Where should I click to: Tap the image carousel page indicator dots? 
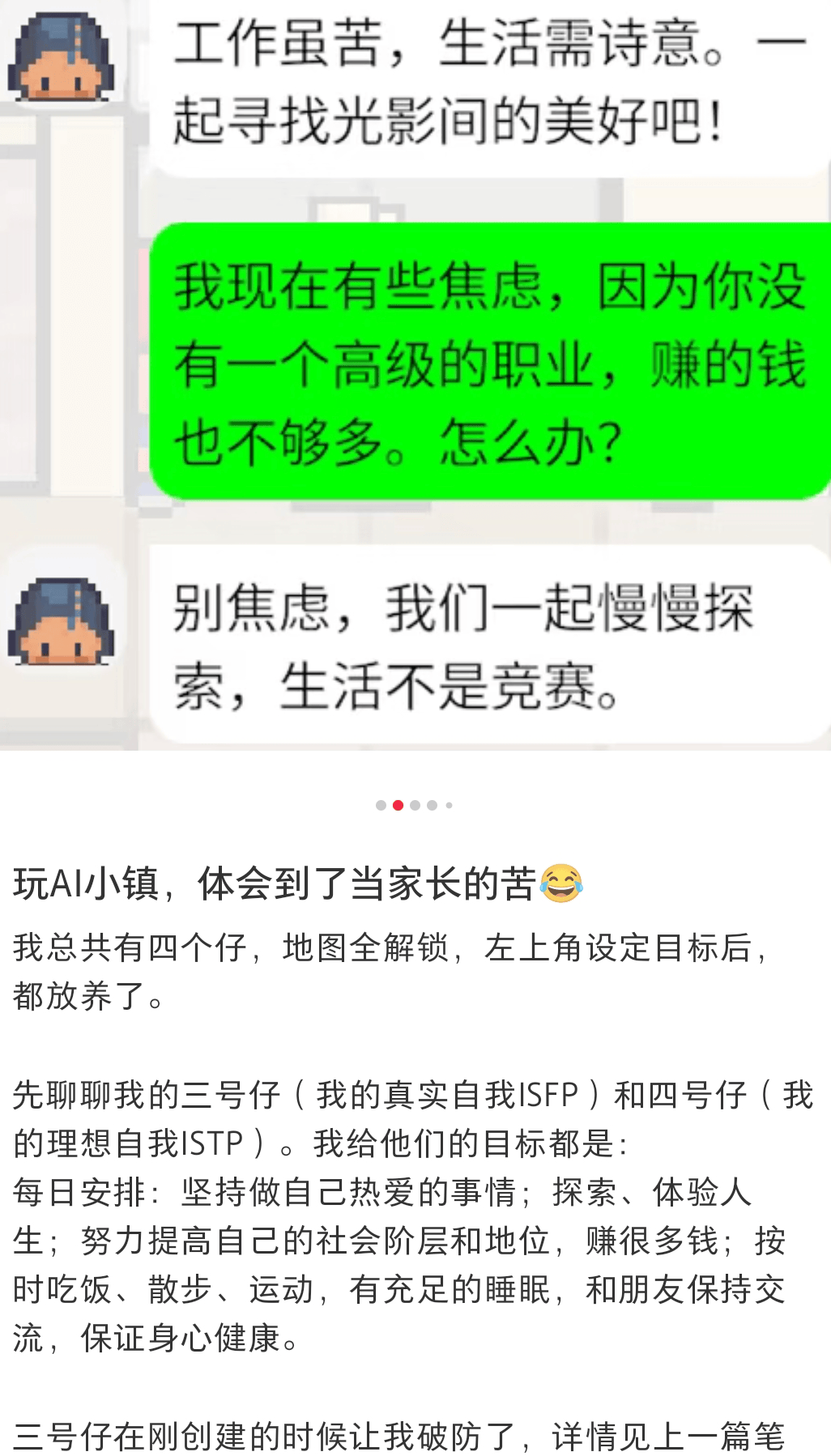(414, 805)
